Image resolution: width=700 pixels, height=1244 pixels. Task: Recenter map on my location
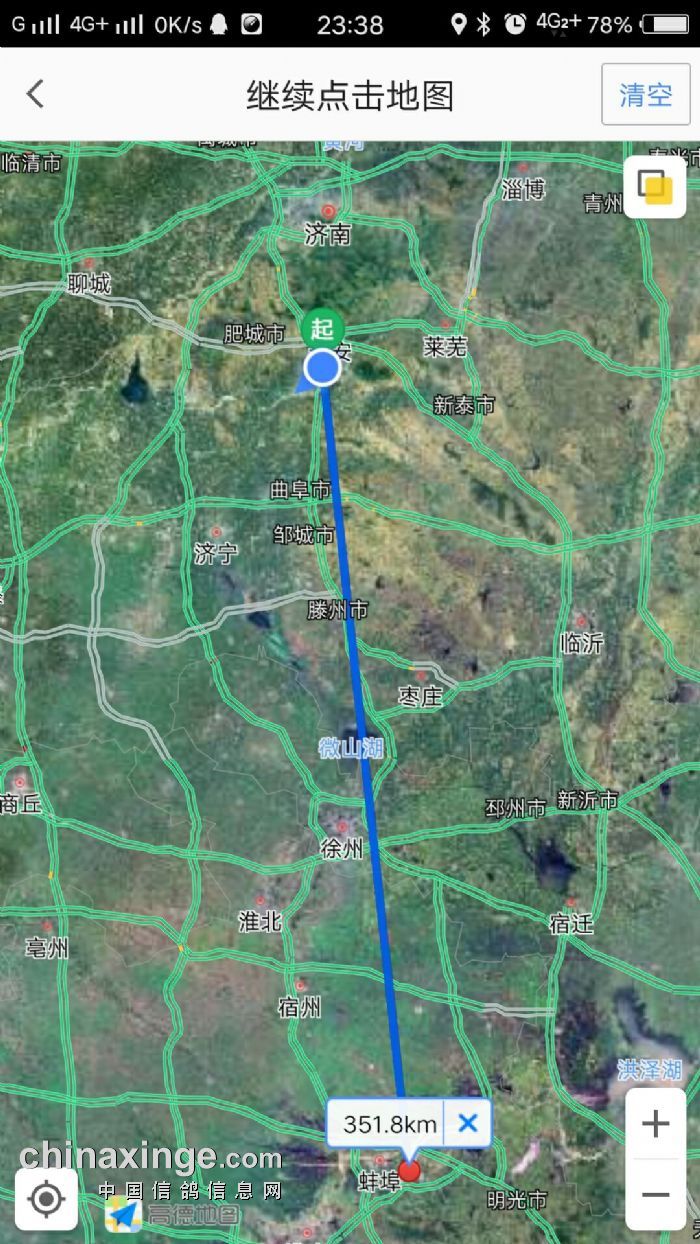point(46,1199)
